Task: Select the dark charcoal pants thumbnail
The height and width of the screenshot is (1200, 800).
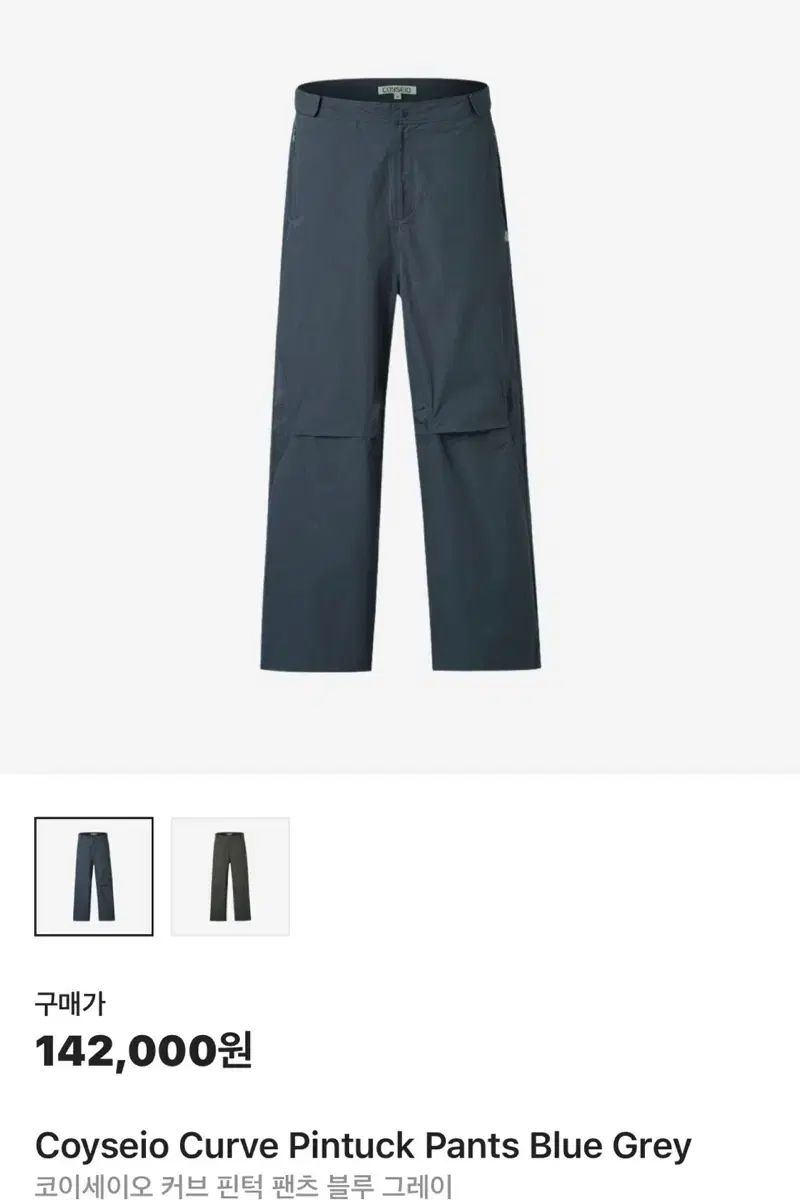Action: (230, 877)
